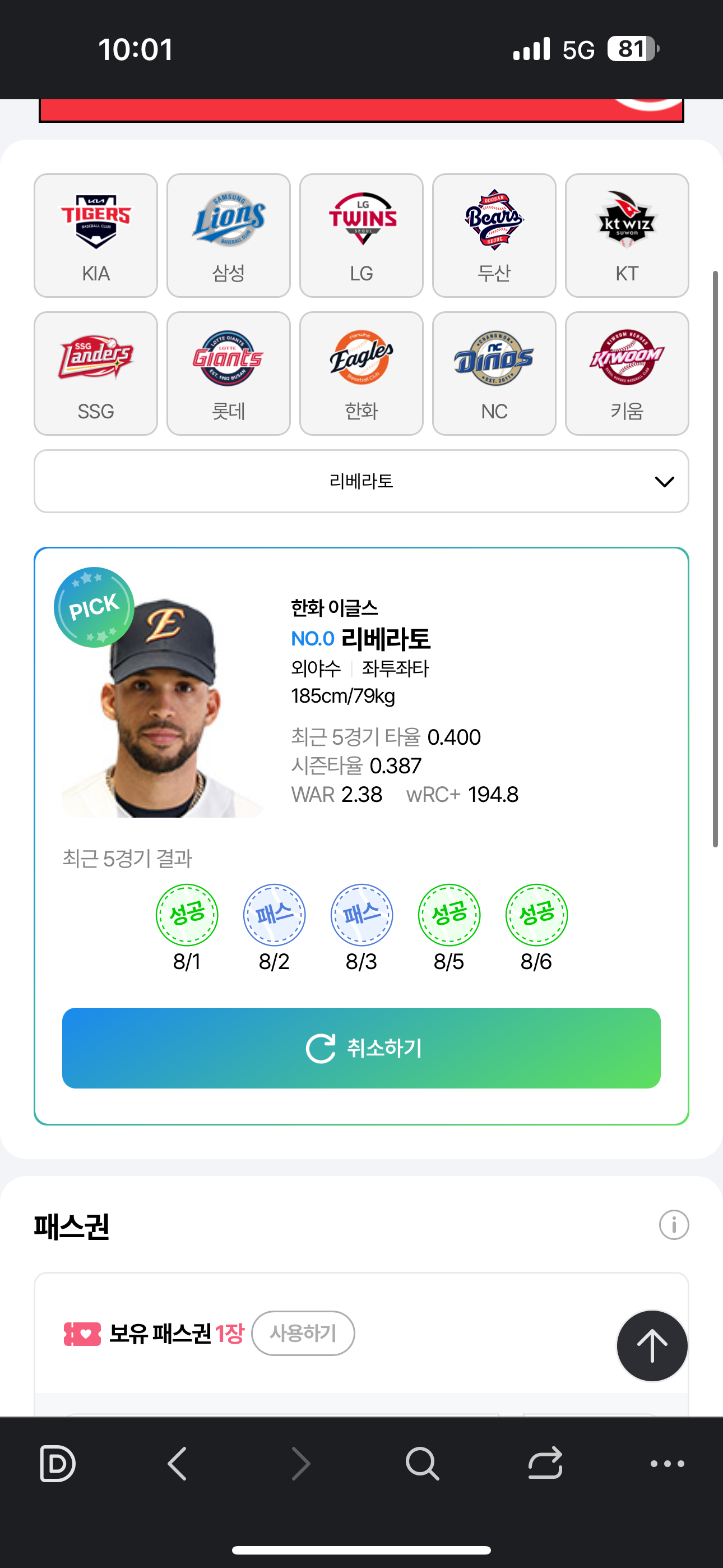Open the browser more options menu

667,1463
